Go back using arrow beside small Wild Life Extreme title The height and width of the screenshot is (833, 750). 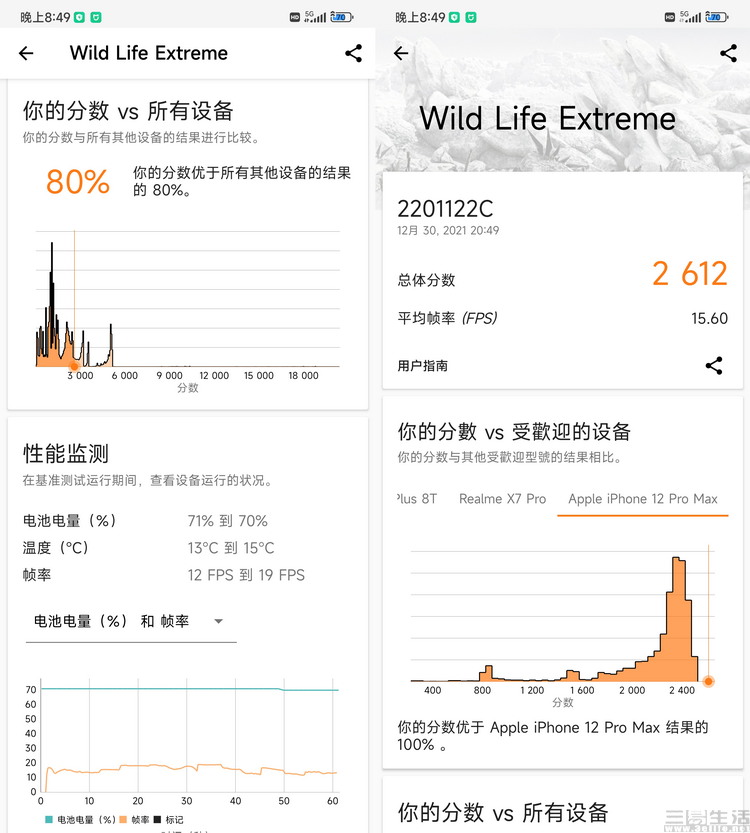26,54
